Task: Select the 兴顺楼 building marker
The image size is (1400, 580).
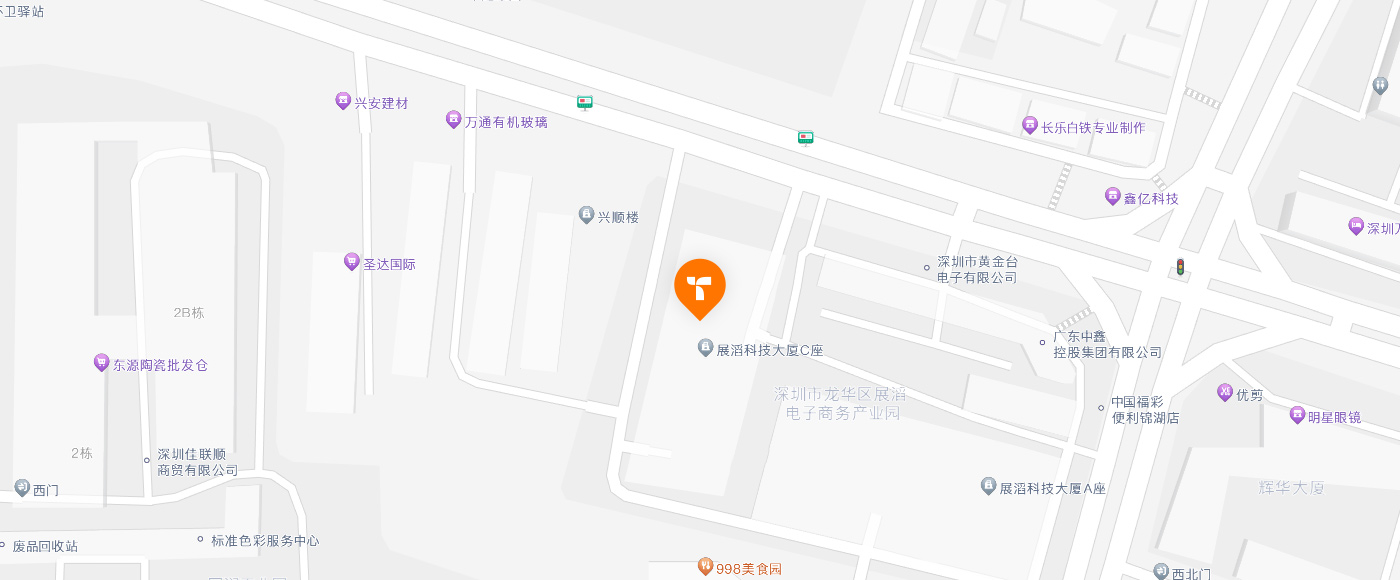Action: tap(587, 215)
